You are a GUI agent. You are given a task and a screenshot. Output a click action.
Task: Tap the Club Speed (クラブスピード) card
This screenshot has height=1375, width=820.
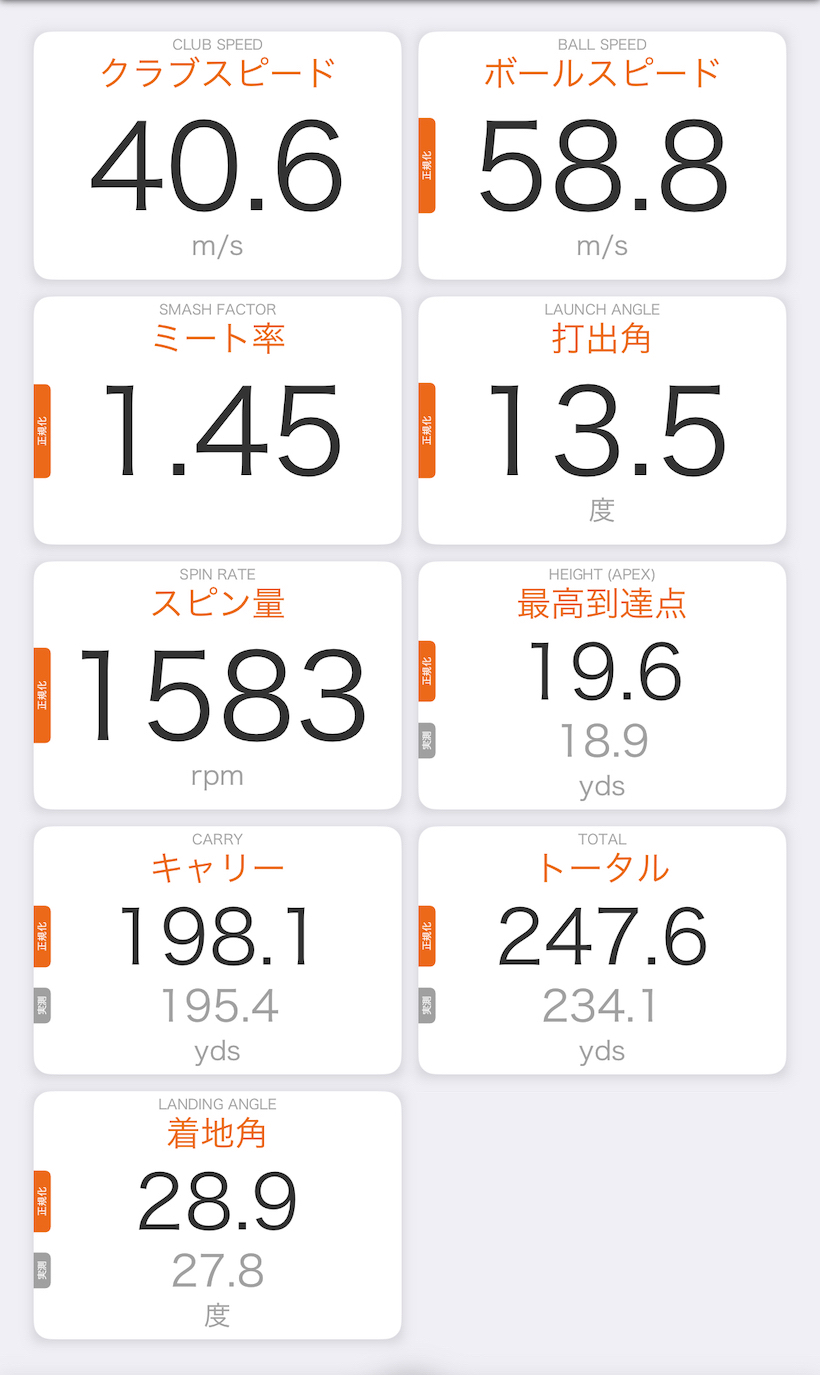tap(217, 155)
